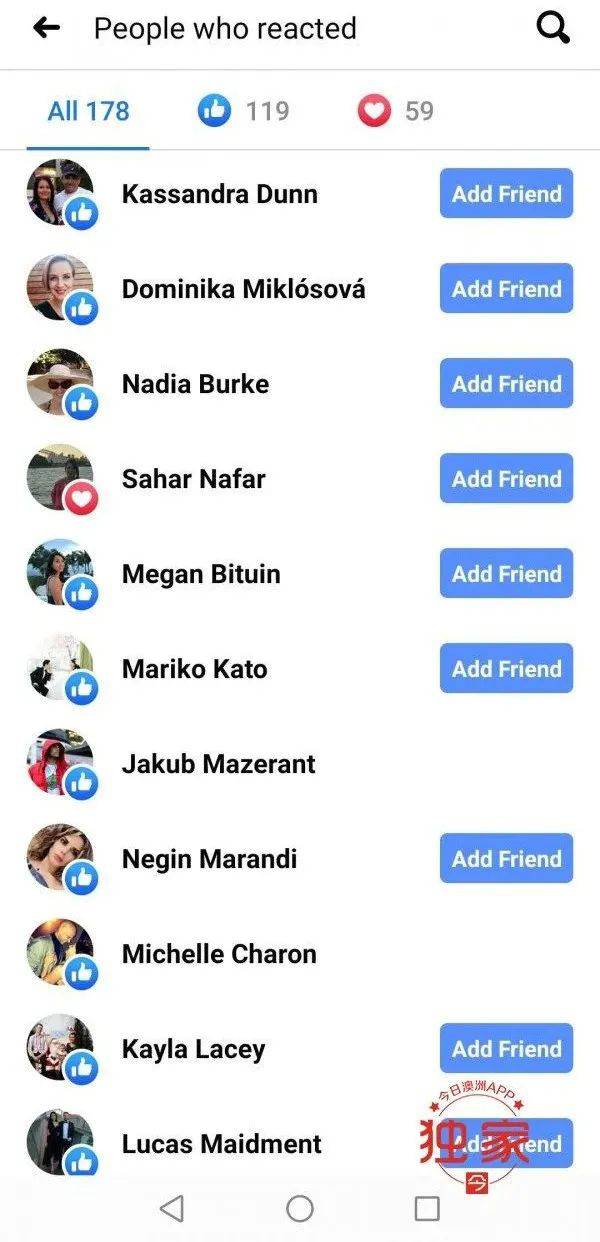
Task: Tap the system home button
Action: tap(300, 1208)
